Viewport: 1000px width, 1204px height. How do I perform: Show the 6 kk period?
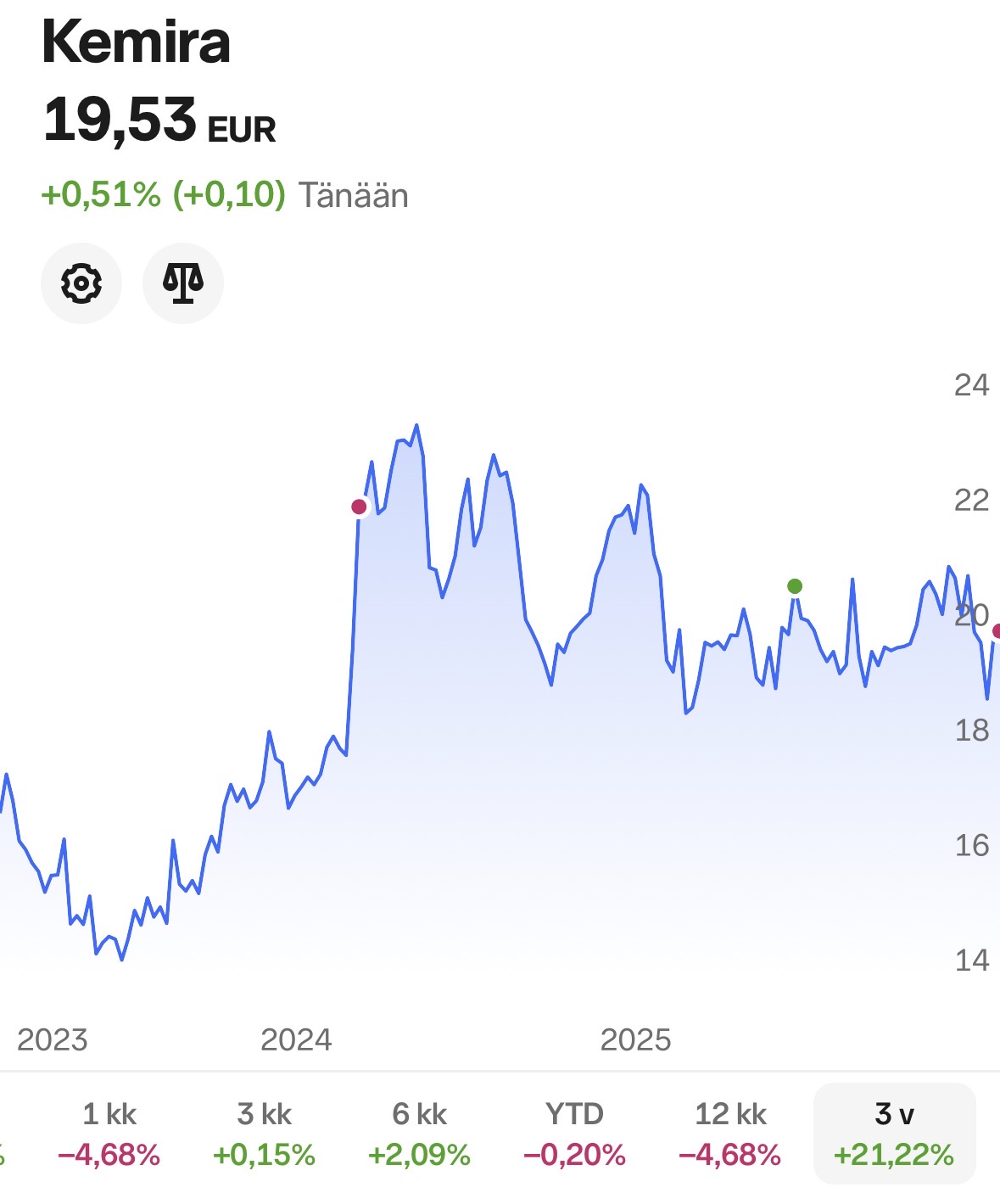tap(419, 1133)
